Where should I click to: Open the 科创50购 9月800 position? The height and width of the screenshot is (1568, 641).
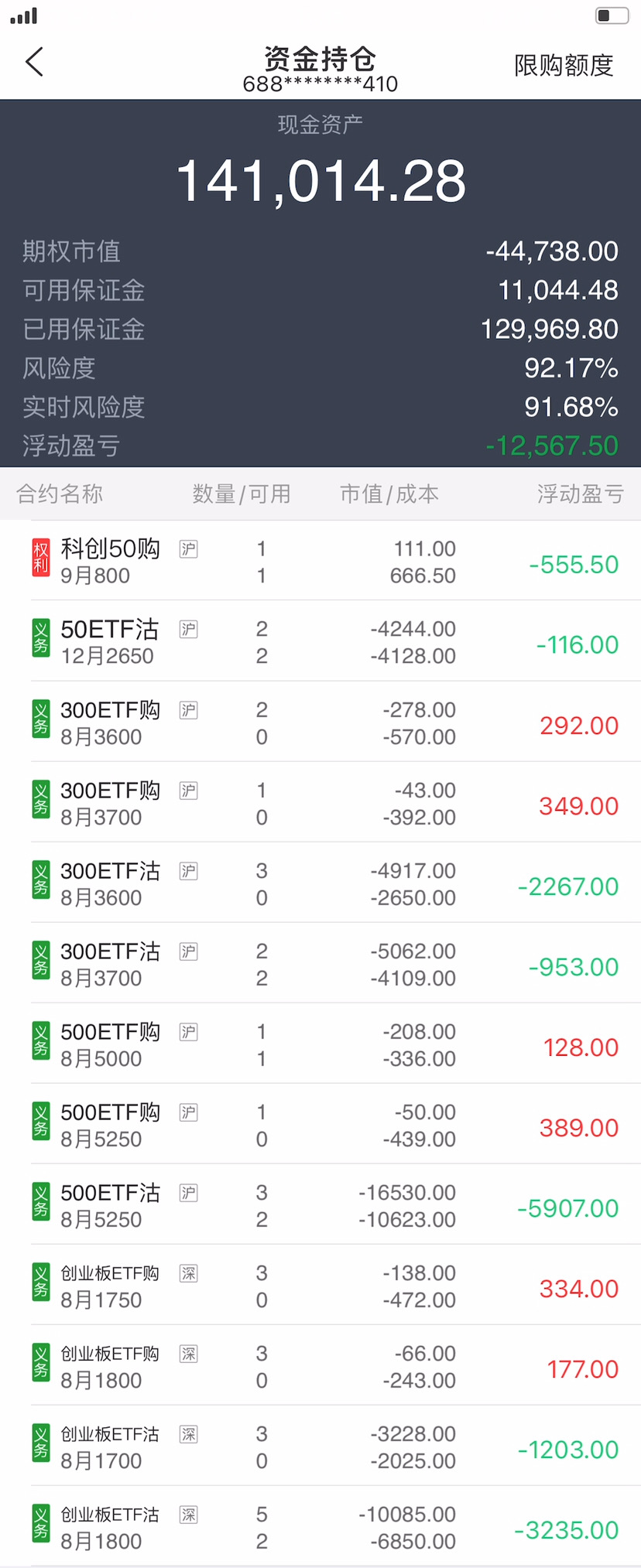(x=320, y=562)
